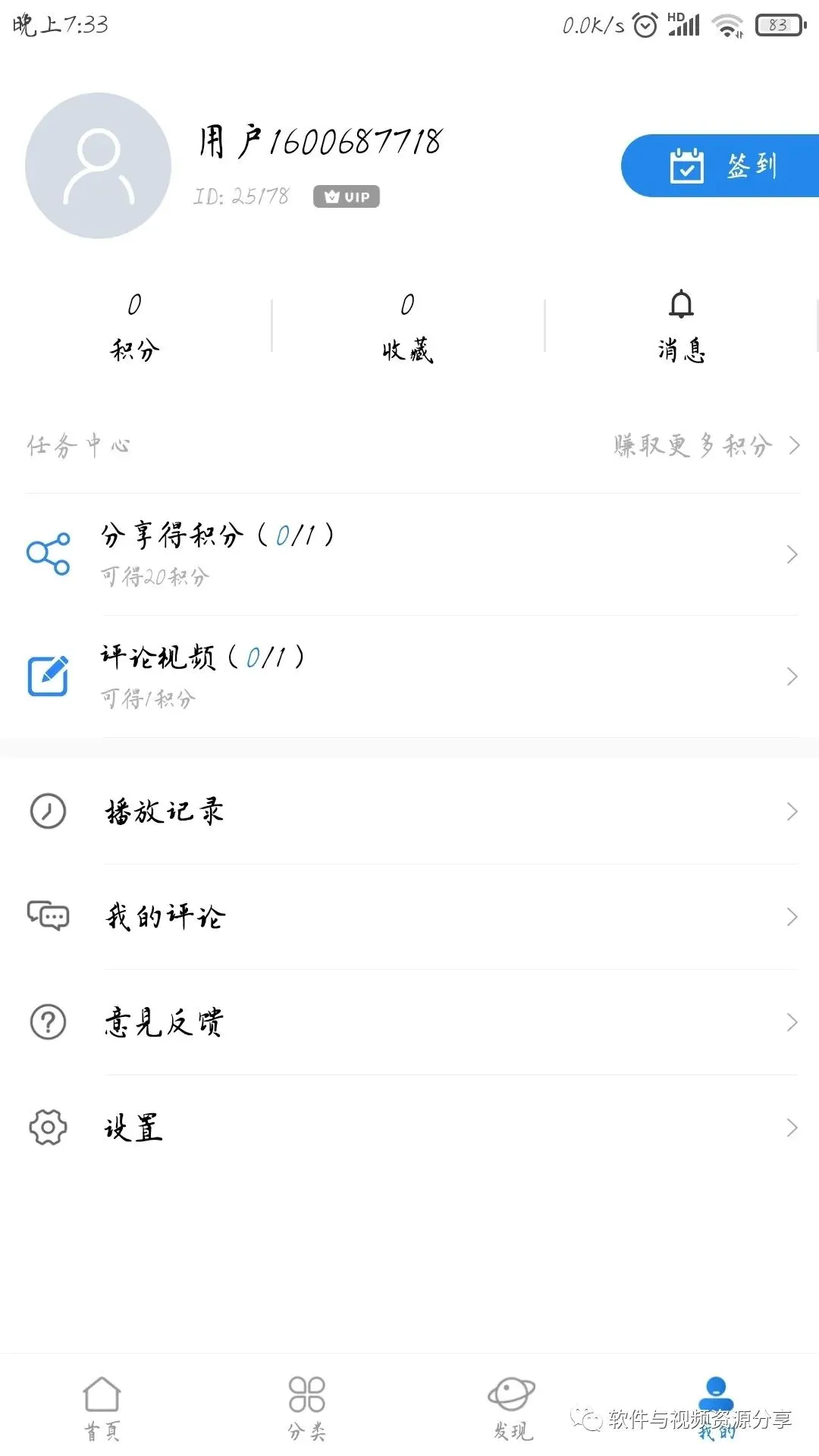Image resolution: width=819 pixels, height=1456 pixels.
Task: Open 播放记录 playback history
Action: click(409, 811)
